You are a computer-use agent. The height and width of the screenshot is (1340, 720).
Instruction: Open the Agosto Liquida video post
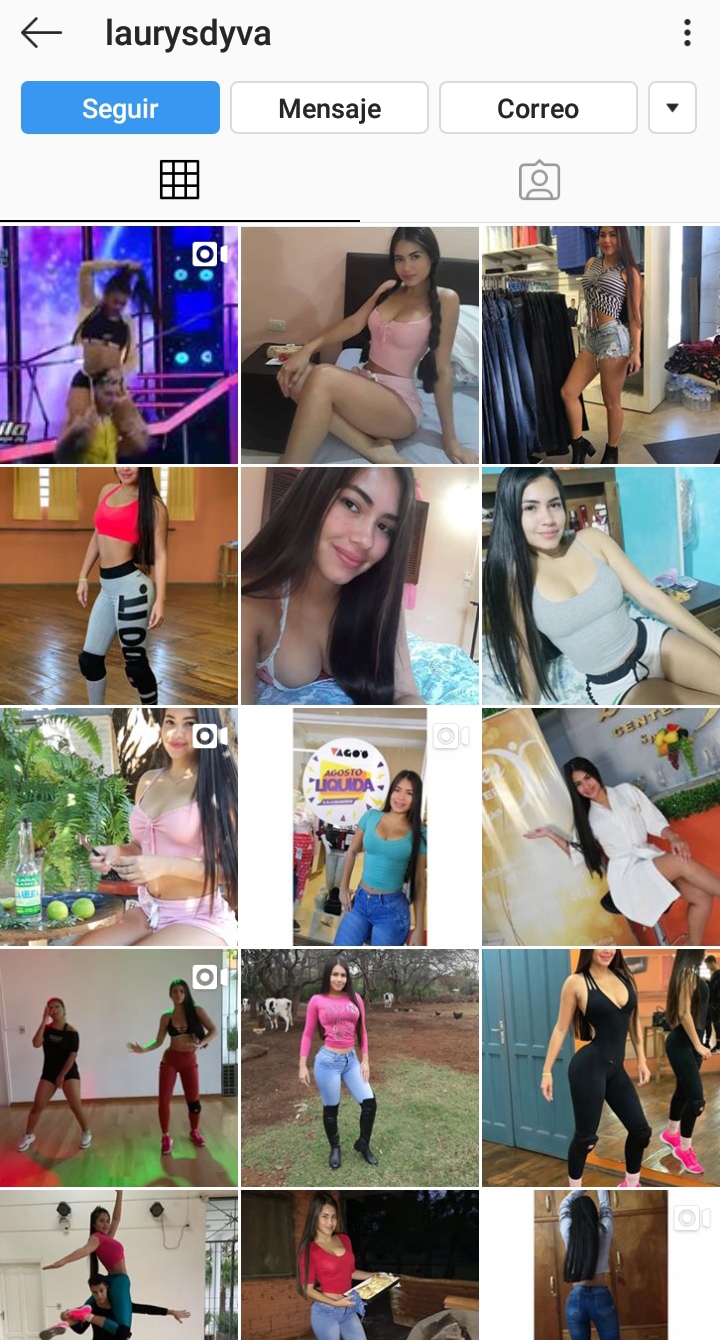[x=360, y=827]
